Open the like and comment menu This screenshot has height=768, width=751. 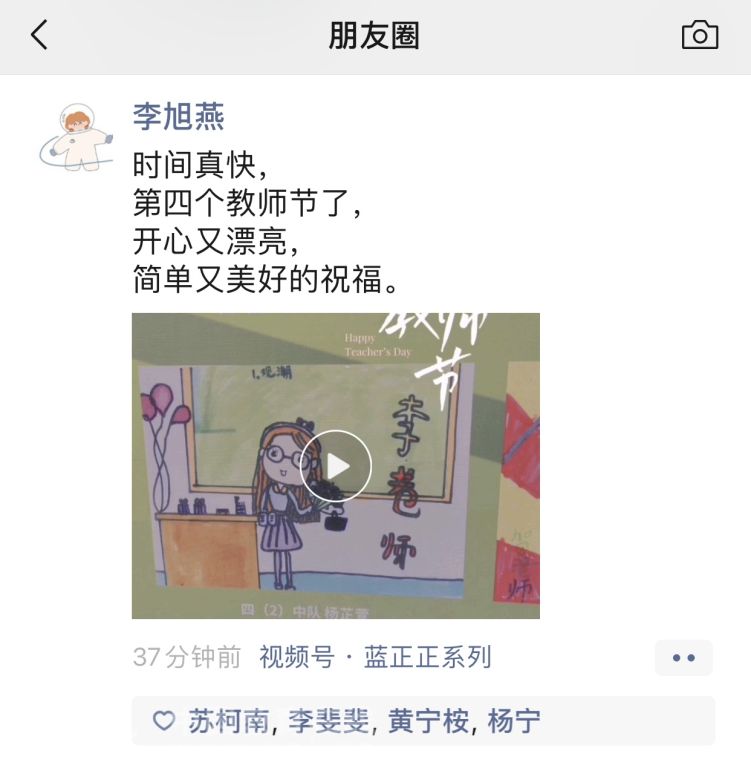tap(683, 658)
